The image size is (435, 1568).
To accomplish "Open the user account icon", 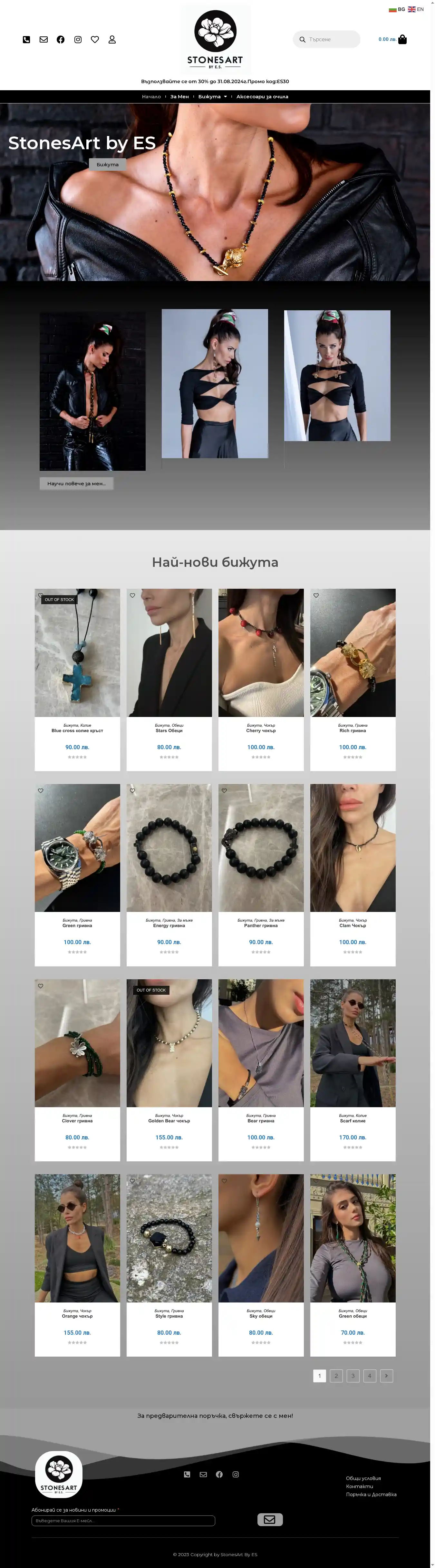I will pos(112,40).
